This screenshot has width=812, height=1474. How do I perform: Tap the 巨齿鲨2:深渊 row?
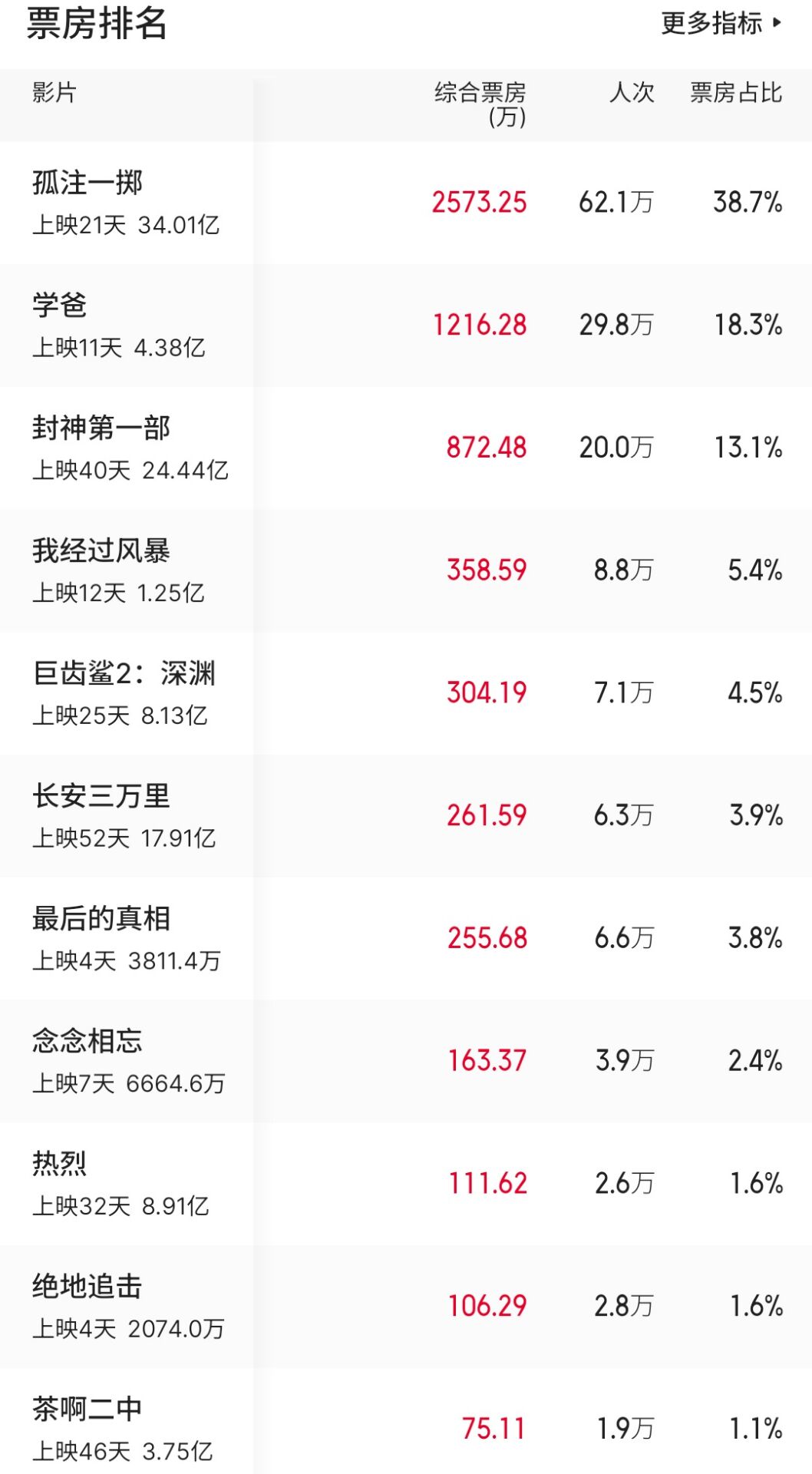[406, 693]
